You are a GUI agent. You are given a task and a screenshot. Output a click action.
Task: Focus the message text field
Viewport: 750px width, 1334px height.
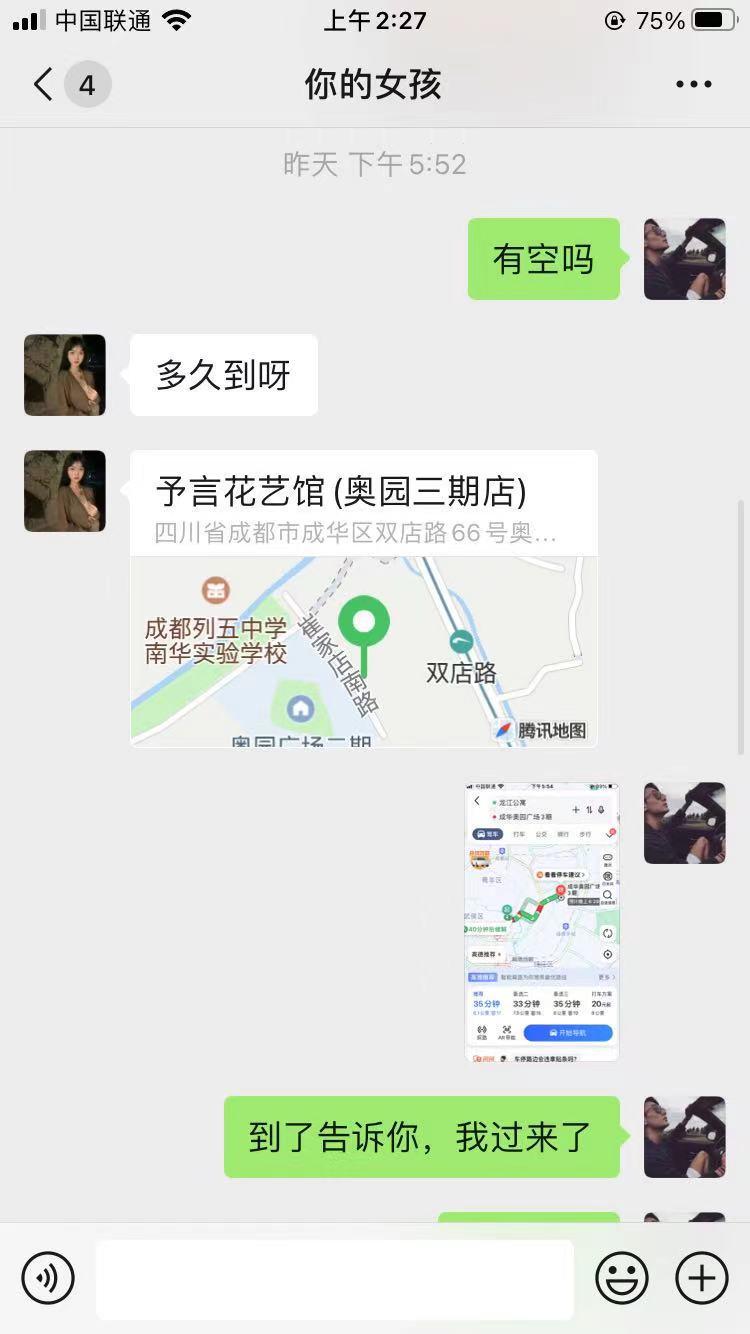(335, 1279)
